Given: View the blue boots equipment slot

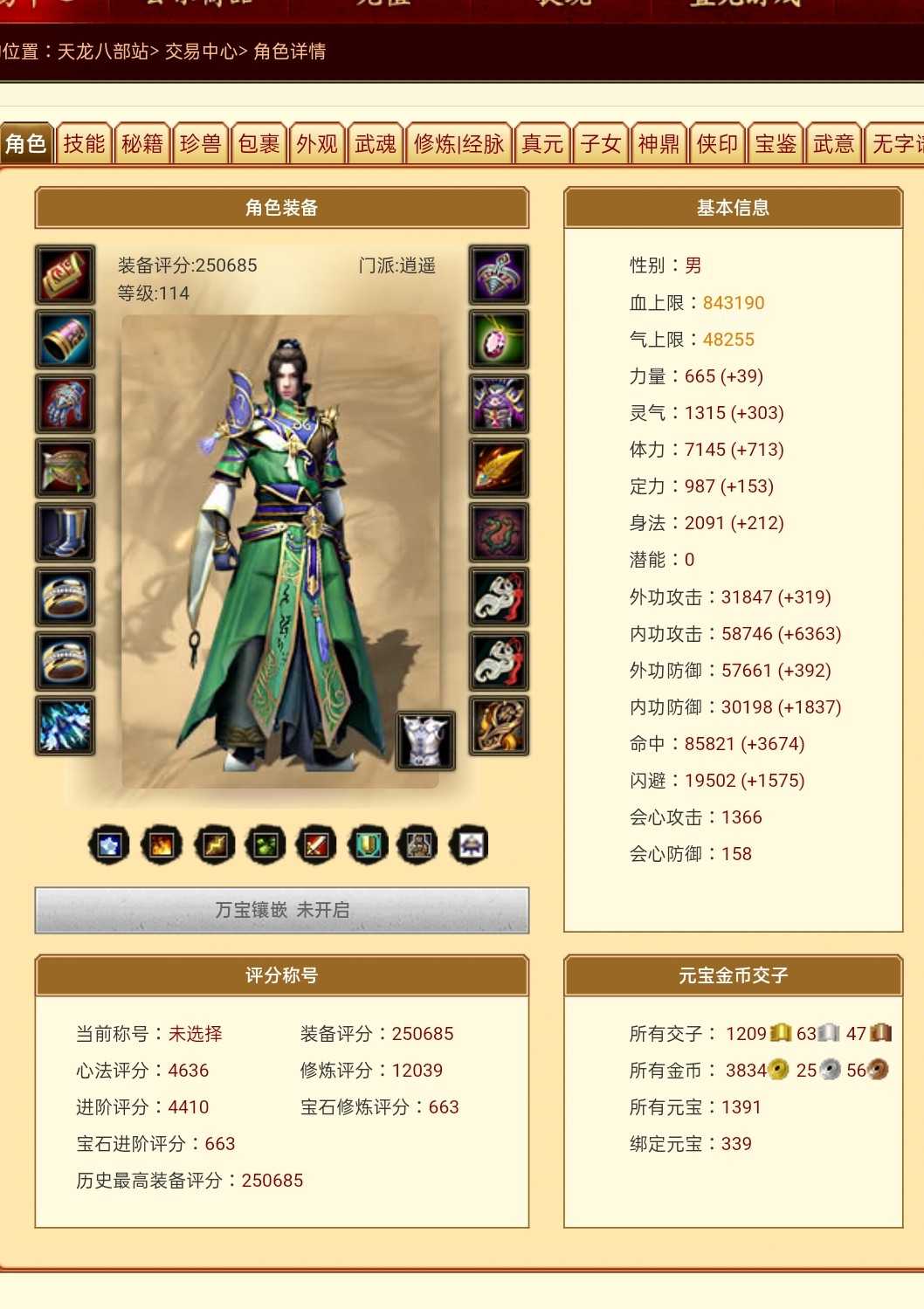Looking at the screenshot, I should point(65,533).
